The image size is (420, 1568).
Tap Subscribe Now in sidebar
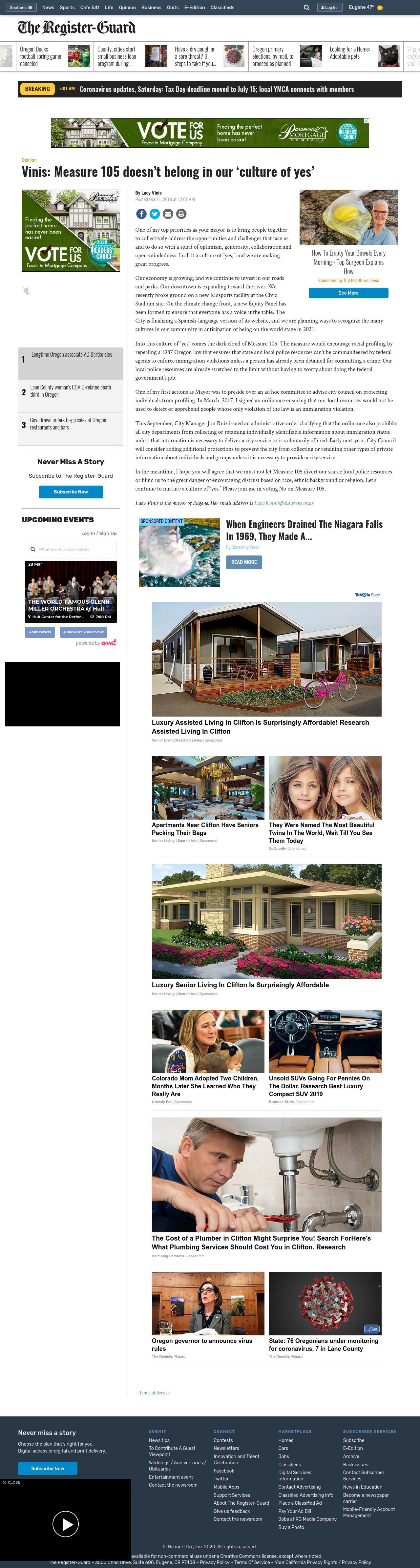71,491
